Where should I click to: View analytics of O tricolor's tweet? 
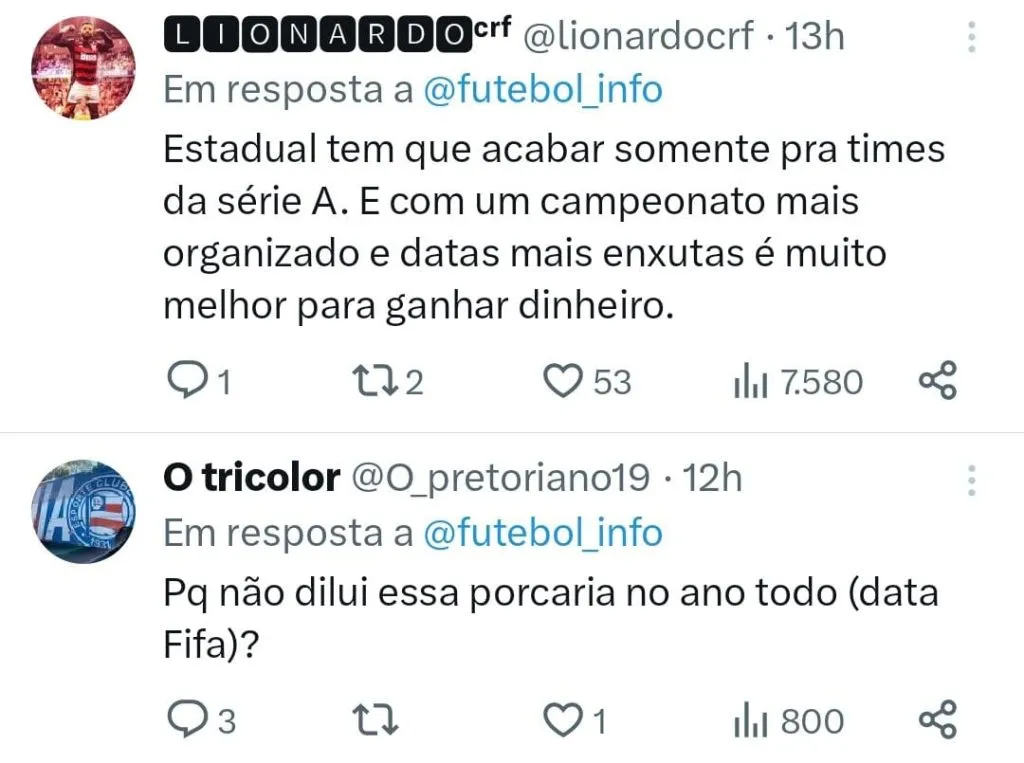(750, 721)
